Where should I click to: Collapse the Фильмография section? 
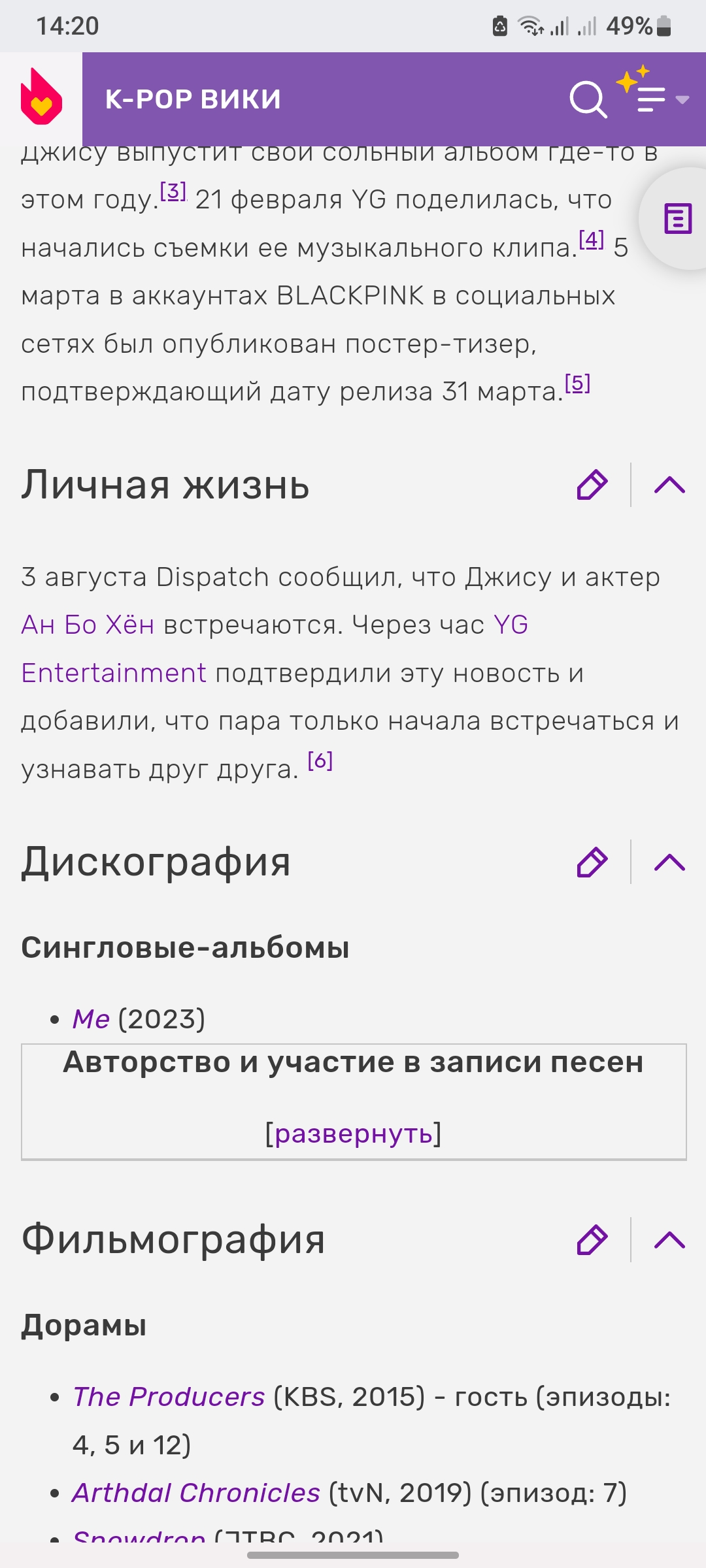tap(669, 1239)
